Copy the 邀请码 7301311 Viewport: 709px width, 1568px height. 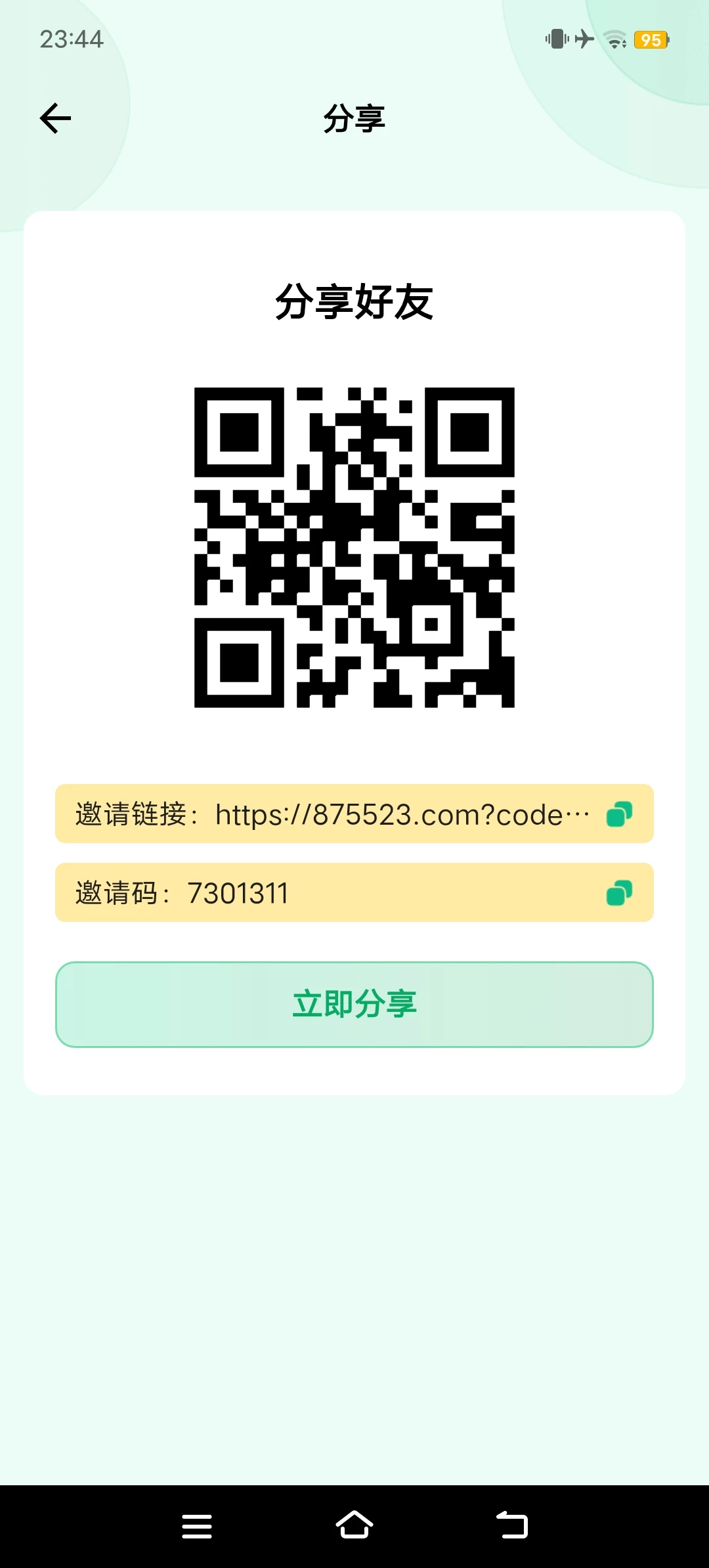tap(619, 893)
